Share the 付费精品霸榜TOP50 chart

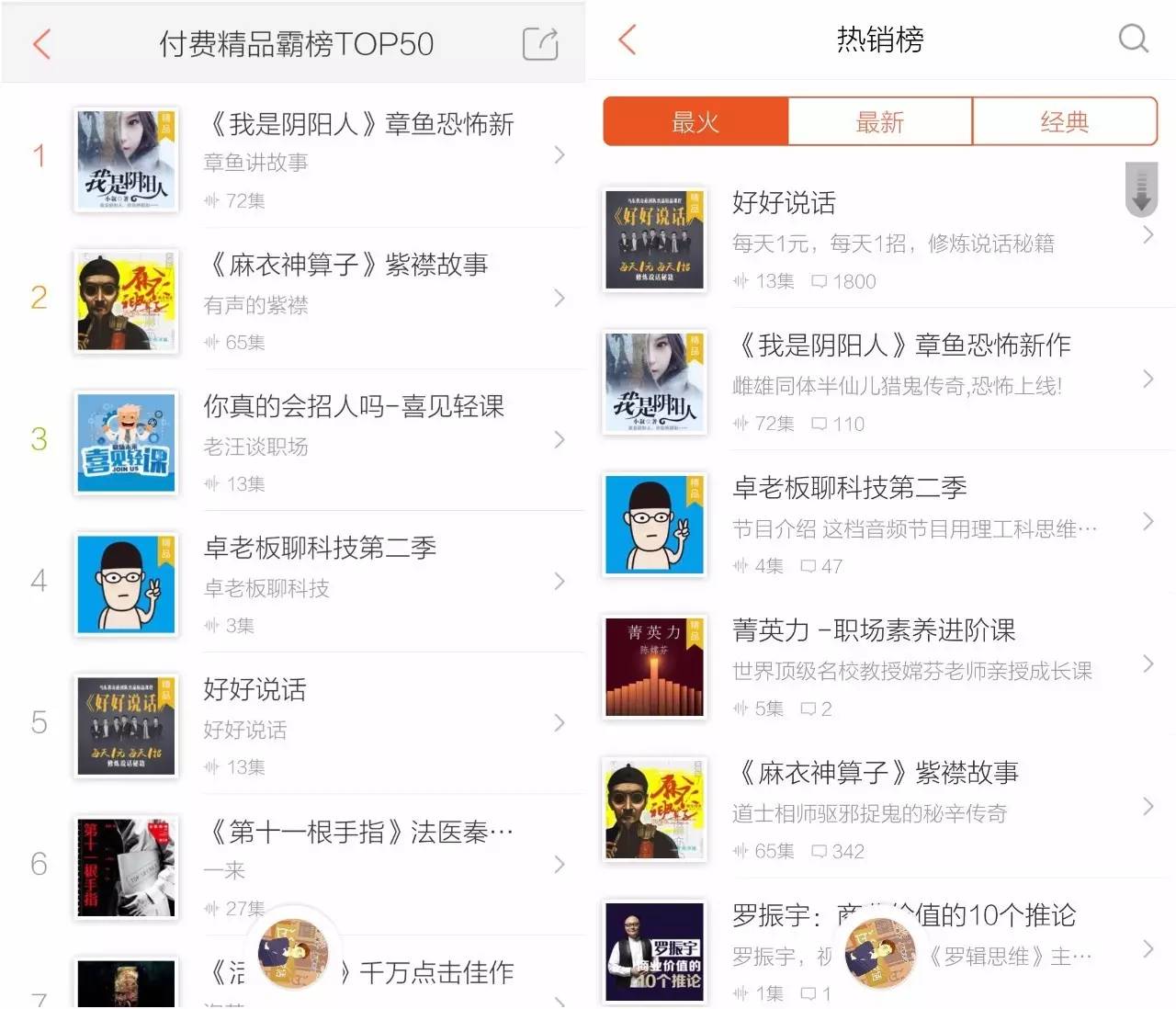[540, 43]
